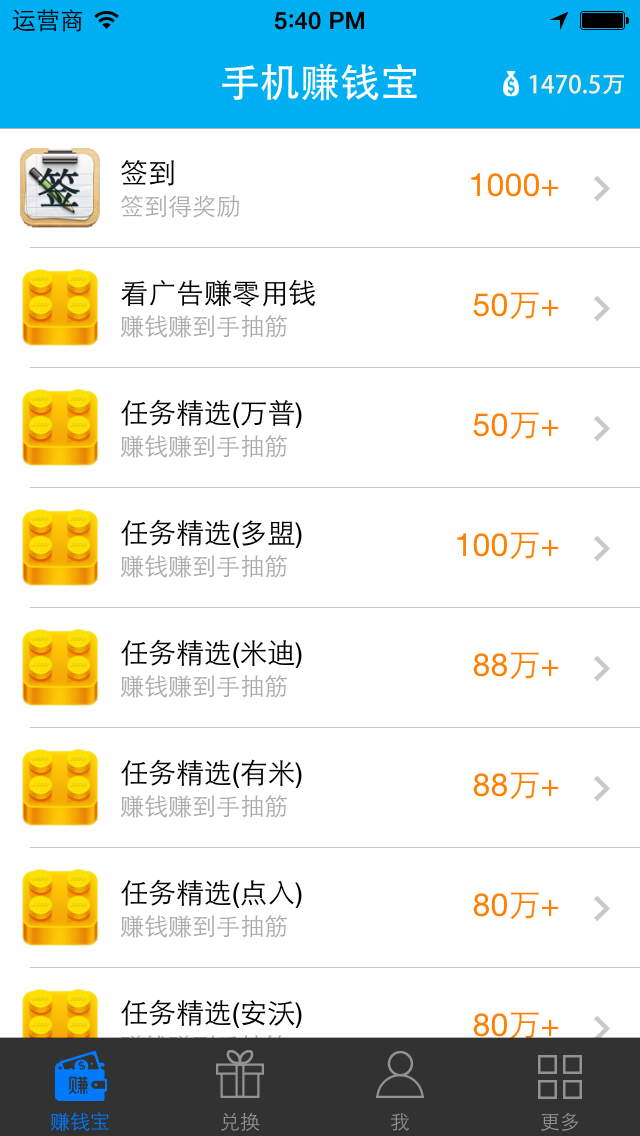Open 任务精选(米迪) tasks
The width and height of the screenshot is (640, 1136).
pyautogui.click(x=320, y=668)
